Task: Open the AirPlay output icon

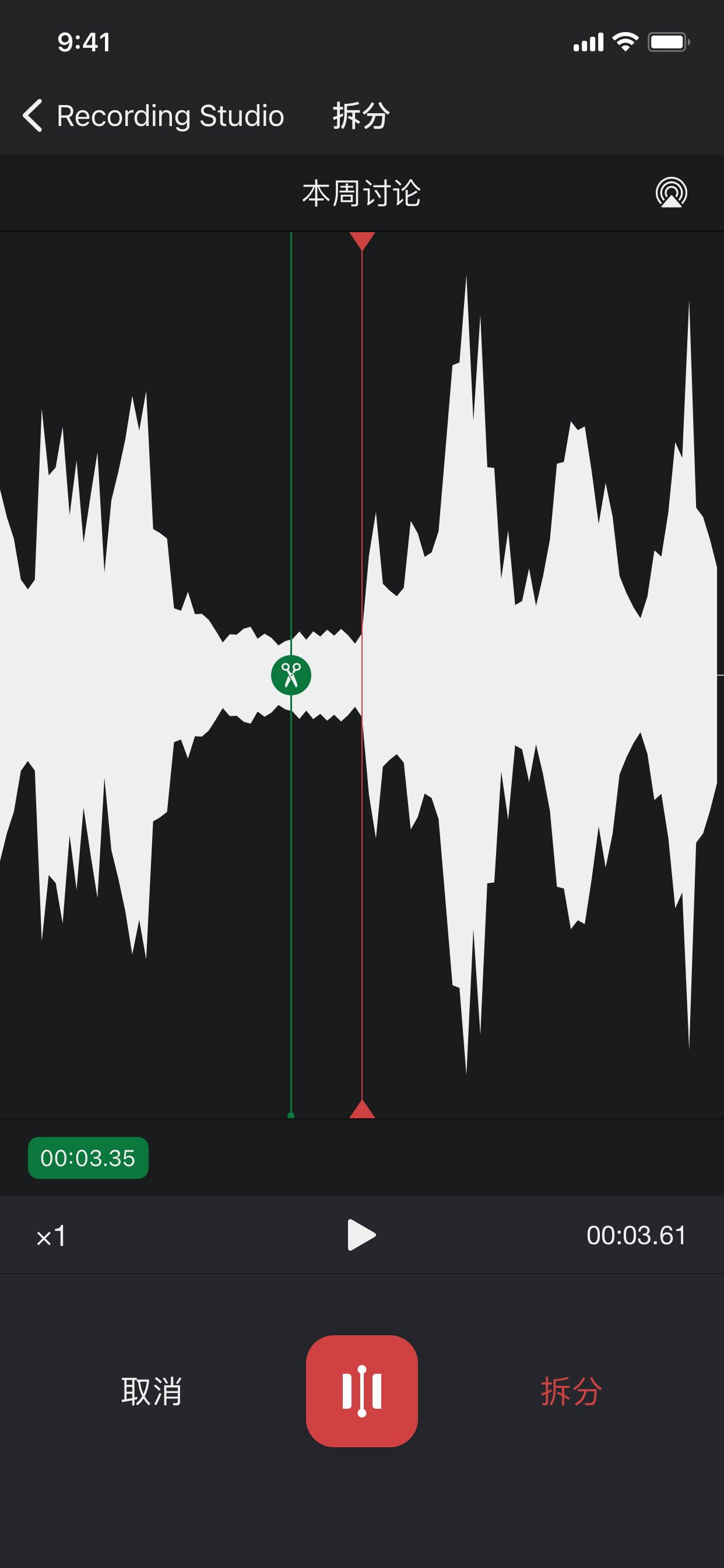Action: 671,193
